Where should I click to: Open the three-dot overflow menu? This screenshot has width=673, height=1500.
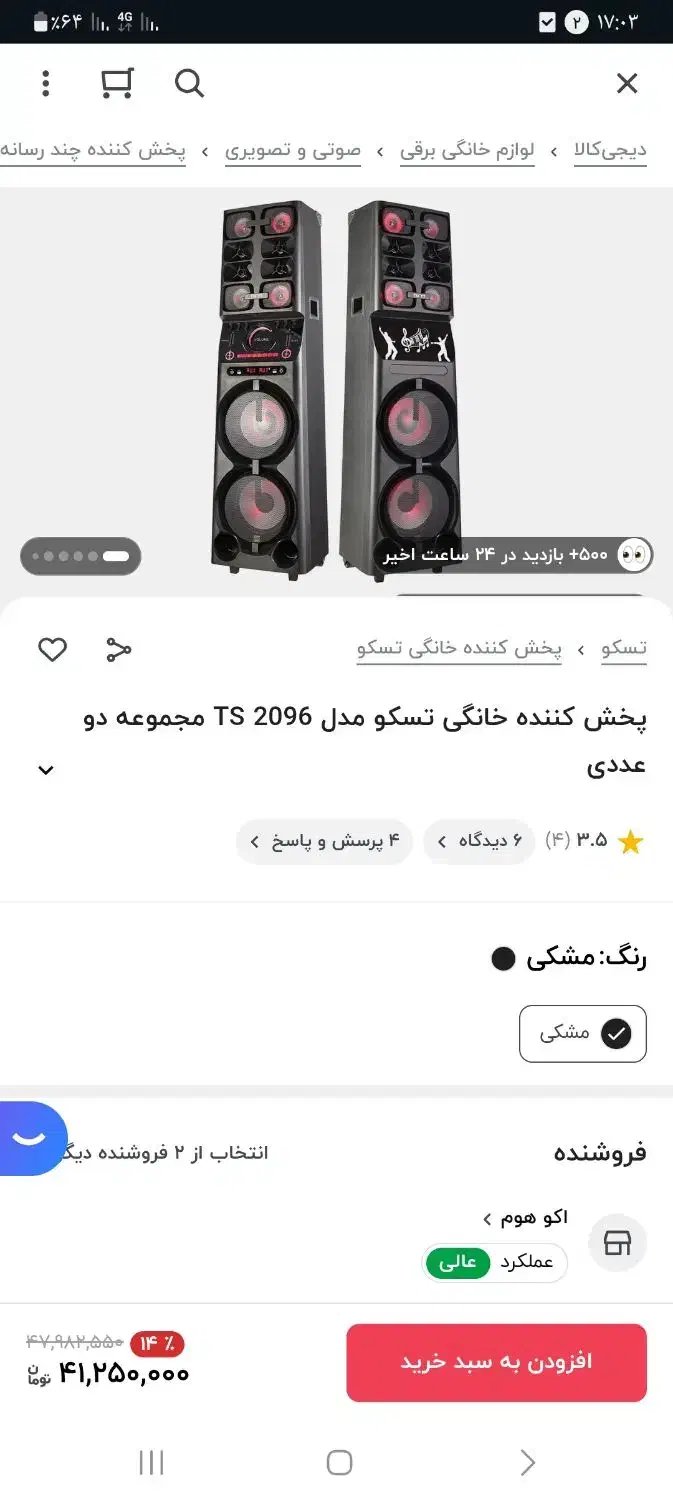click(46, 84)
